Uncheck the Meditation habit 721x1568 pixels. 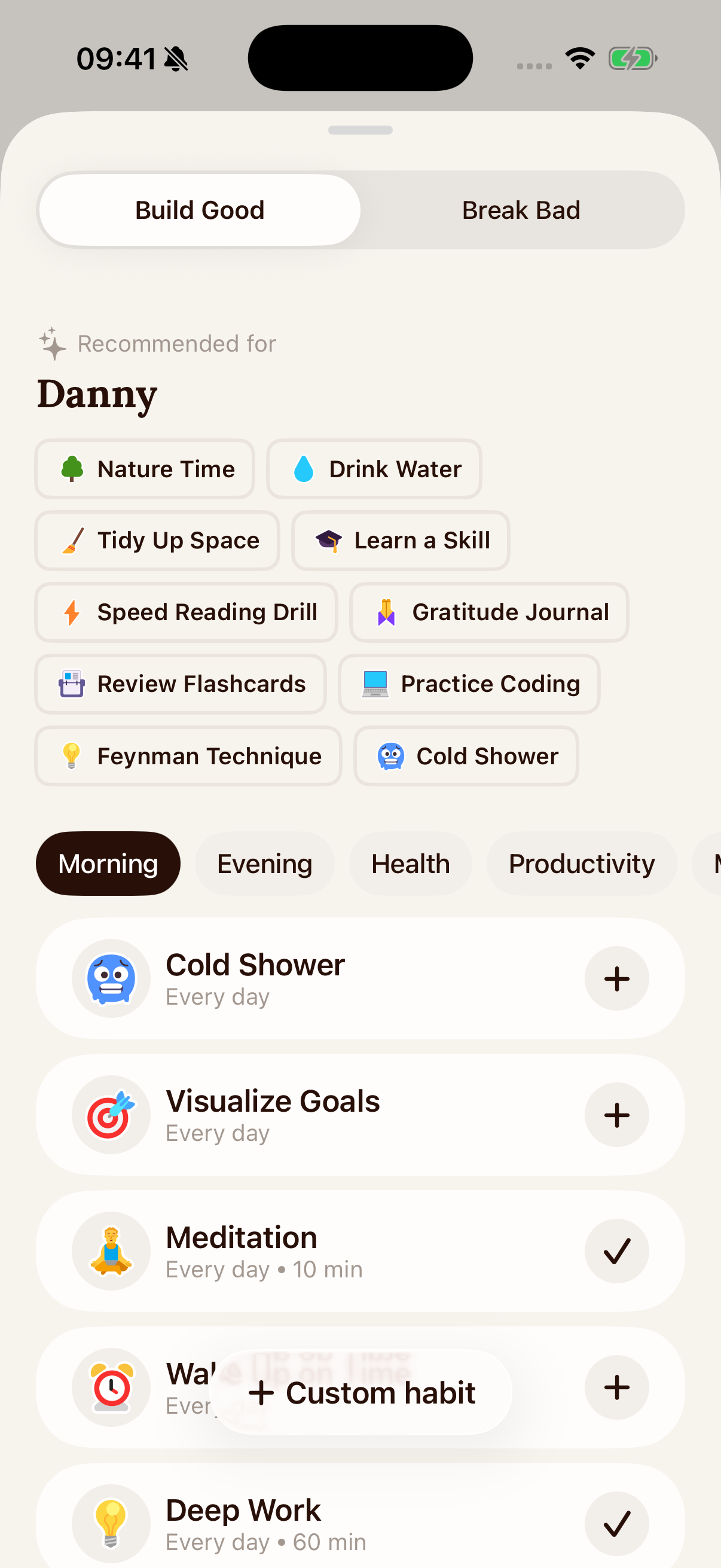[616, 1252]
